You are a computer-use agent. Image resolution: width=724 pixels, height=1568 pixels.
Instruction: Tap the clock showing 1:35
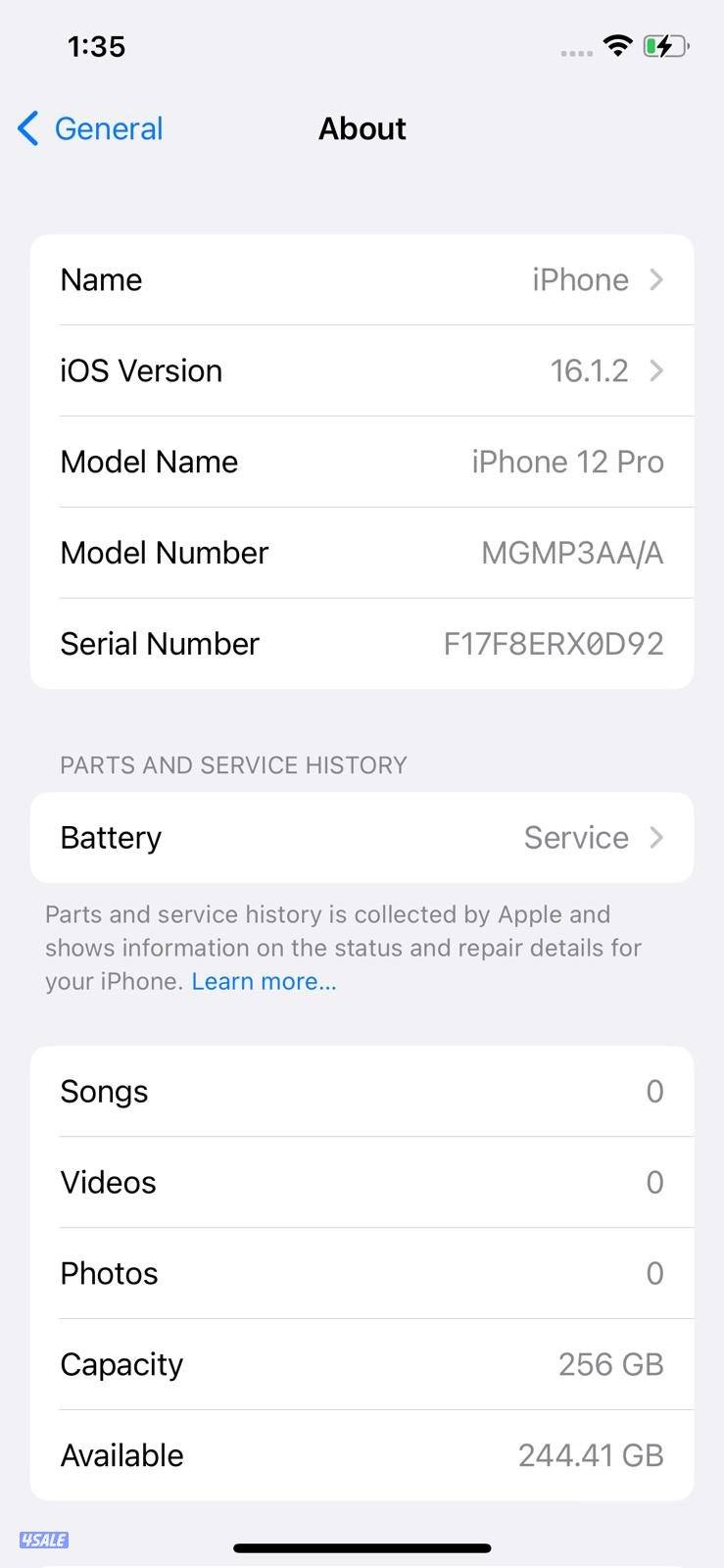coord(95,45)
